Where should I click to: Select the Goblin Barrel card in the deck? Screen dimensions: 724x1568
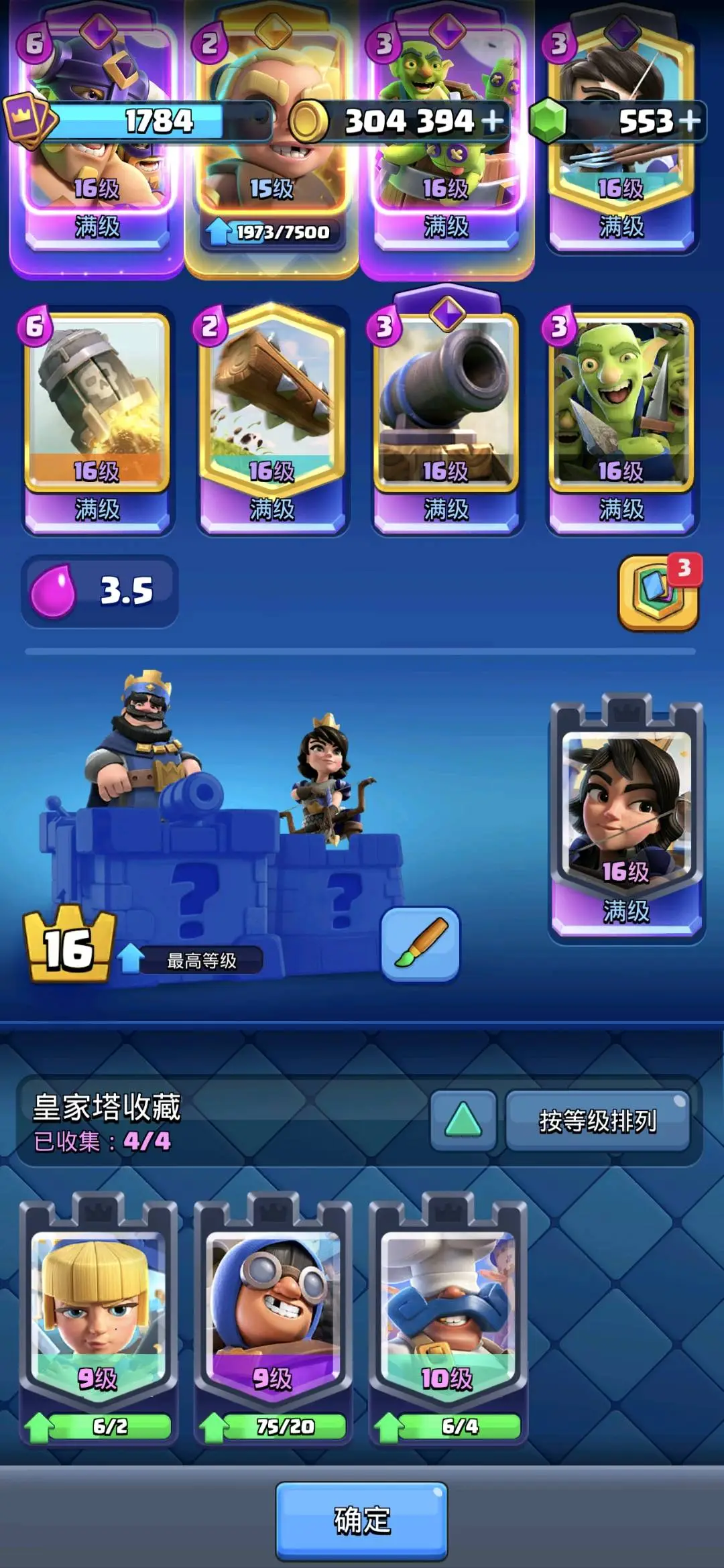point(446,134)
